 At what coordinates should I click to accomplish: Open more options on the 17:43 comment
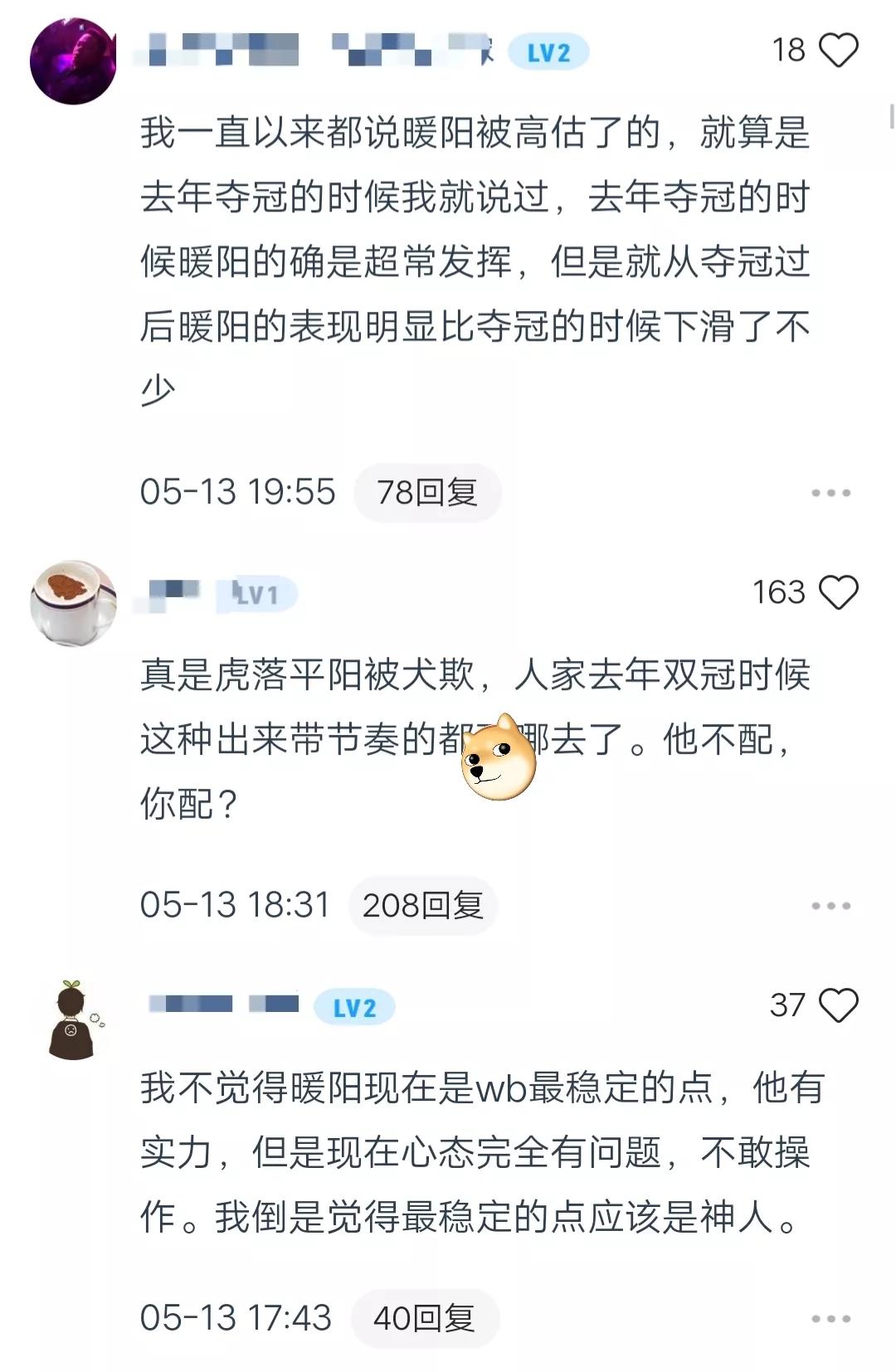click(830, 1319)
